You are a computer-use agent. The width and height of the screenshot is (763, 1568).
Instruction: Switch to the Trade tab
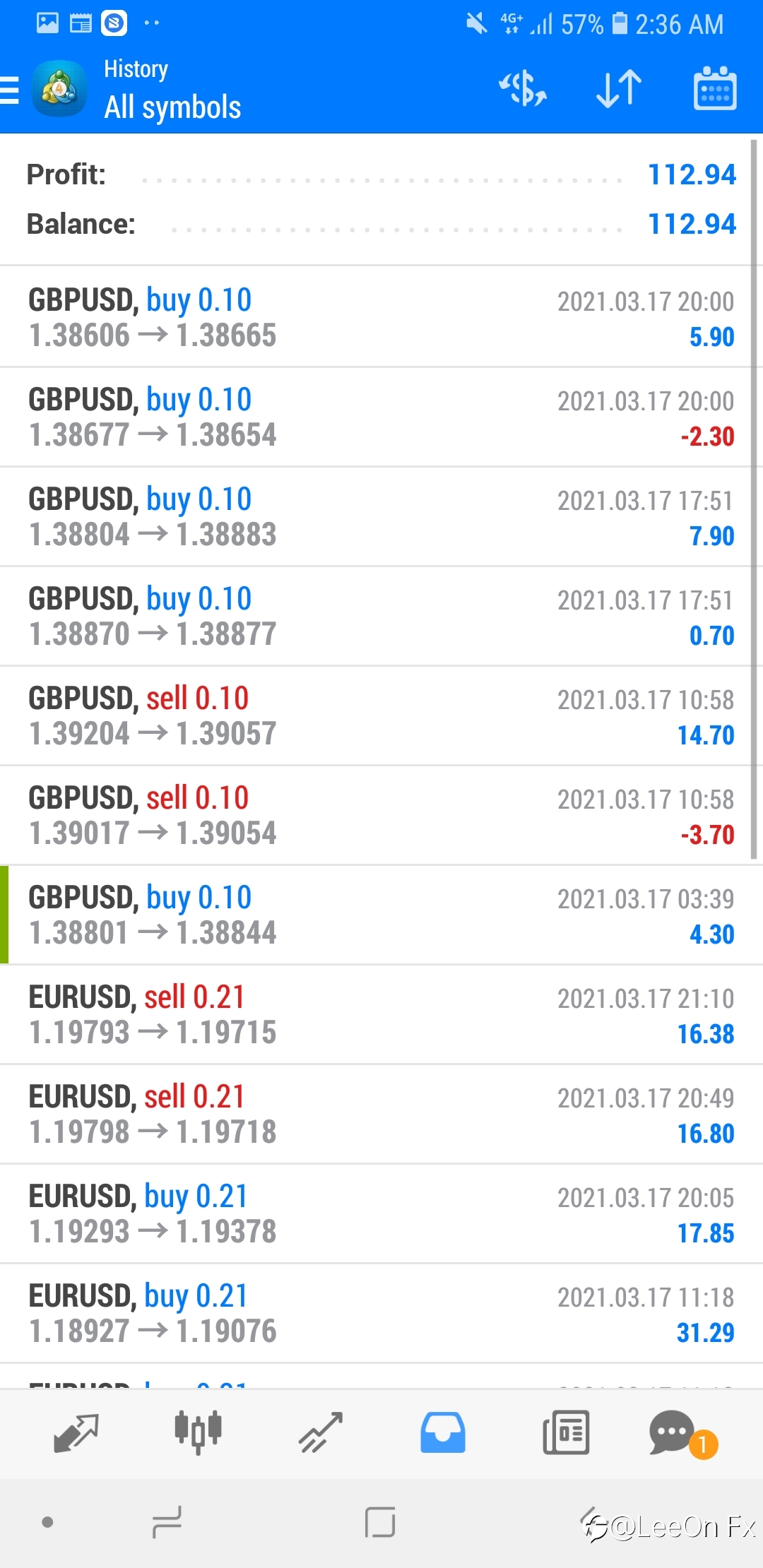click(321, 1432)
